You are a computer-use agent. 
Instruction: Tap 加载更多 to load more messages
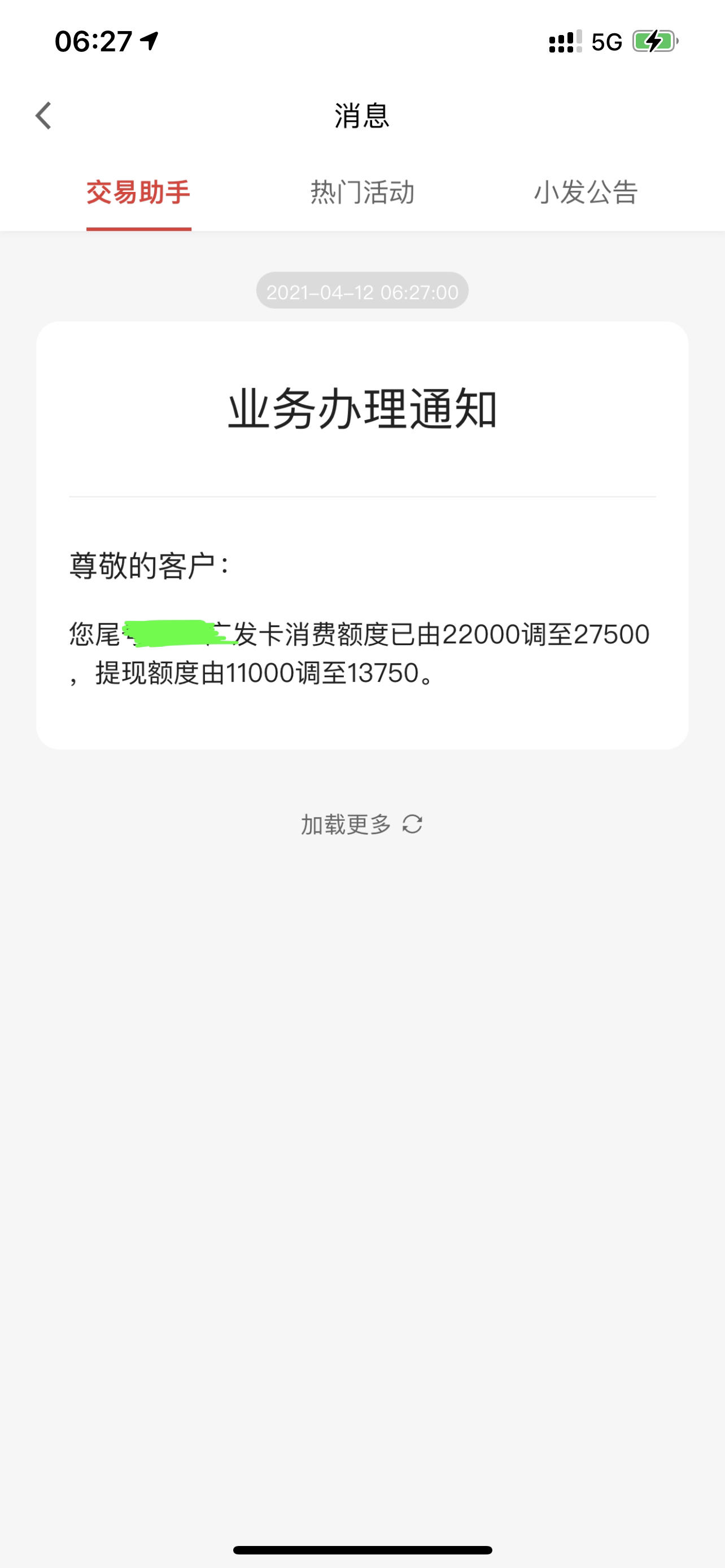coord(361,824)
